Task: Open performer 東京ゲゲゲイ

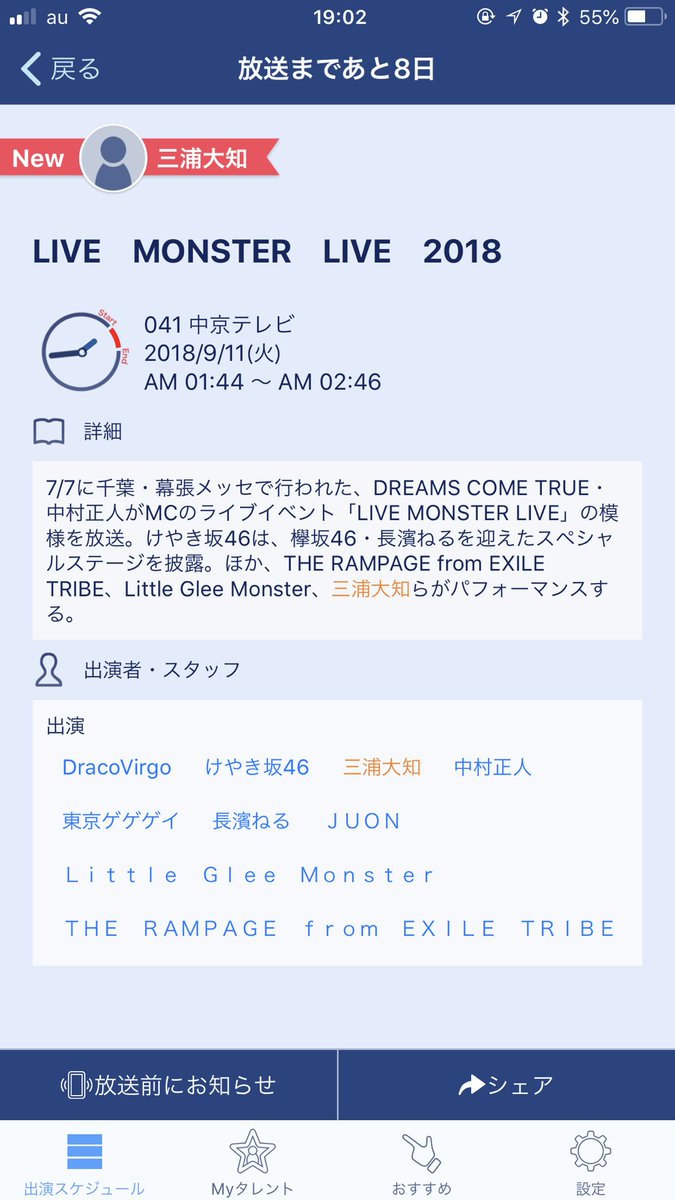Action: (x=121, y=821)
